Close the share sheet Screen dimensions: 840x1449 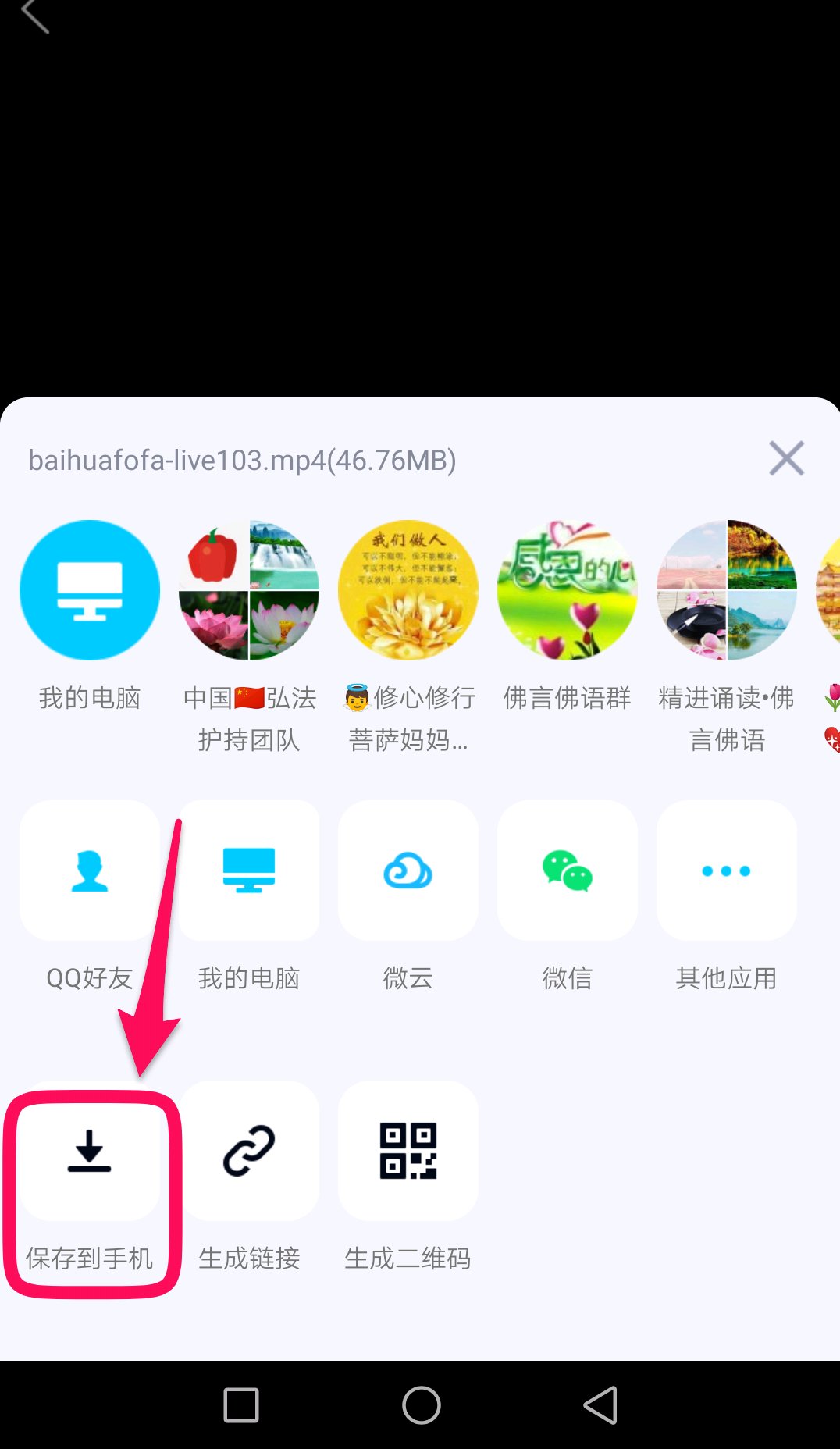pos(786,458)
